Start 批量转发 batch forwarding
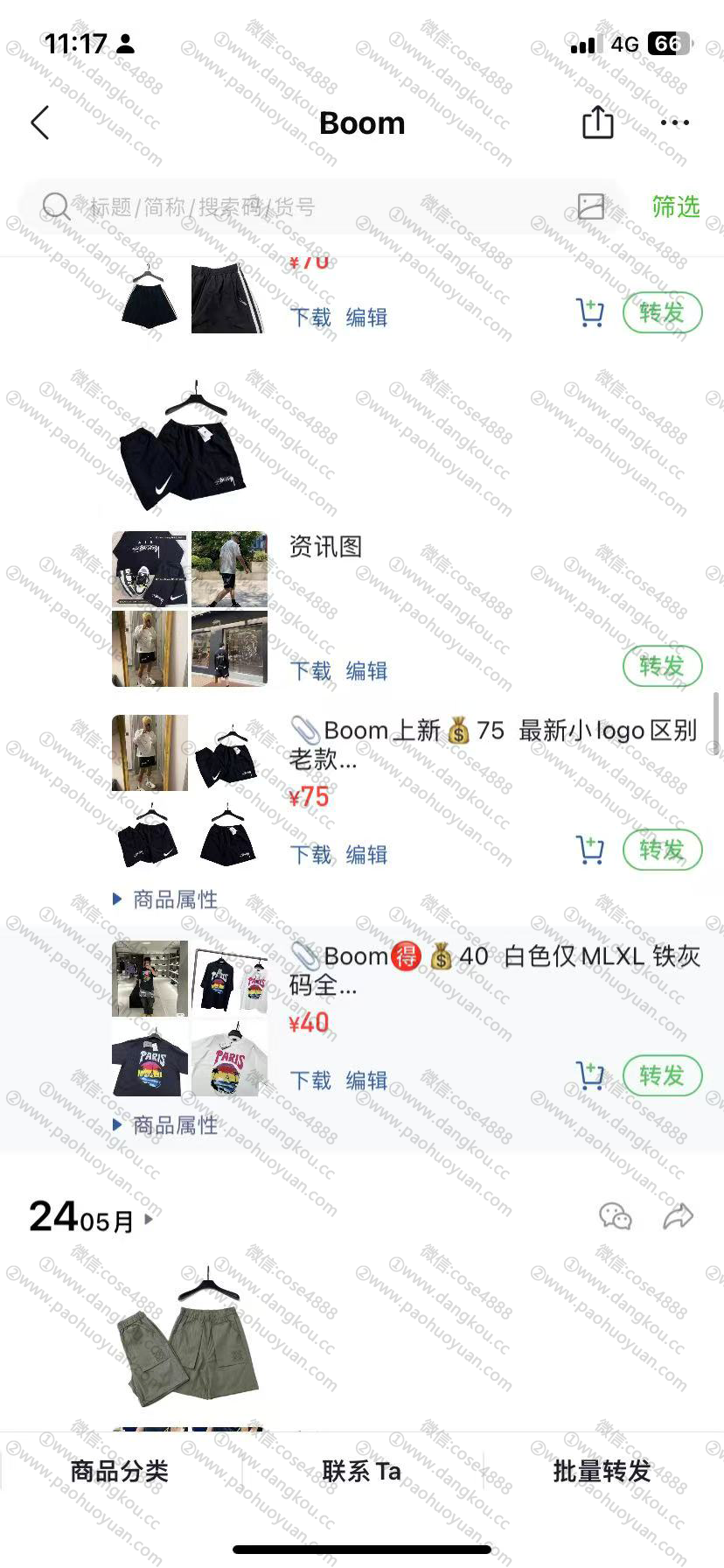This screenshot has height=1568, width=724. (x=602, y=1472)
